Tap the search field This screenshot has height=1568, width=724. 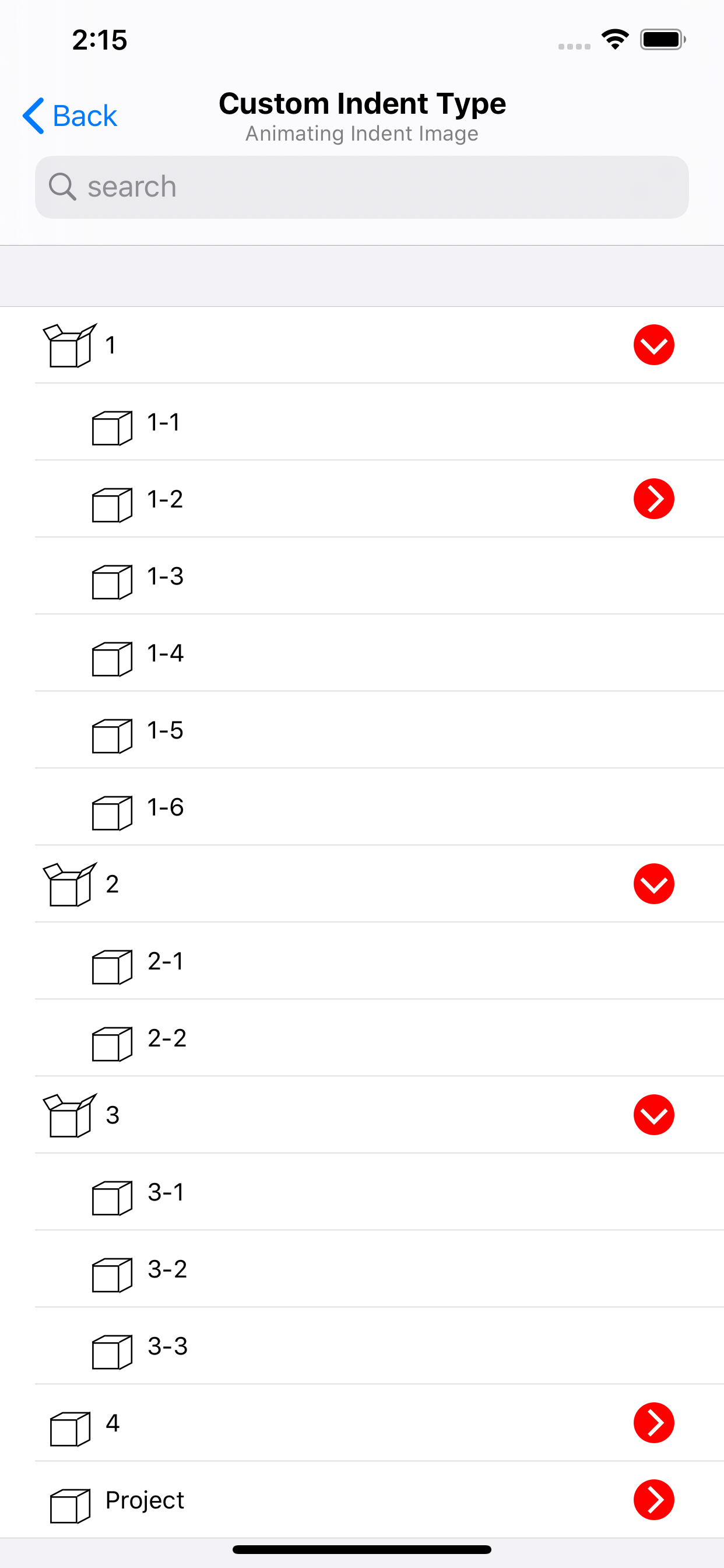(x=362, y=187)
